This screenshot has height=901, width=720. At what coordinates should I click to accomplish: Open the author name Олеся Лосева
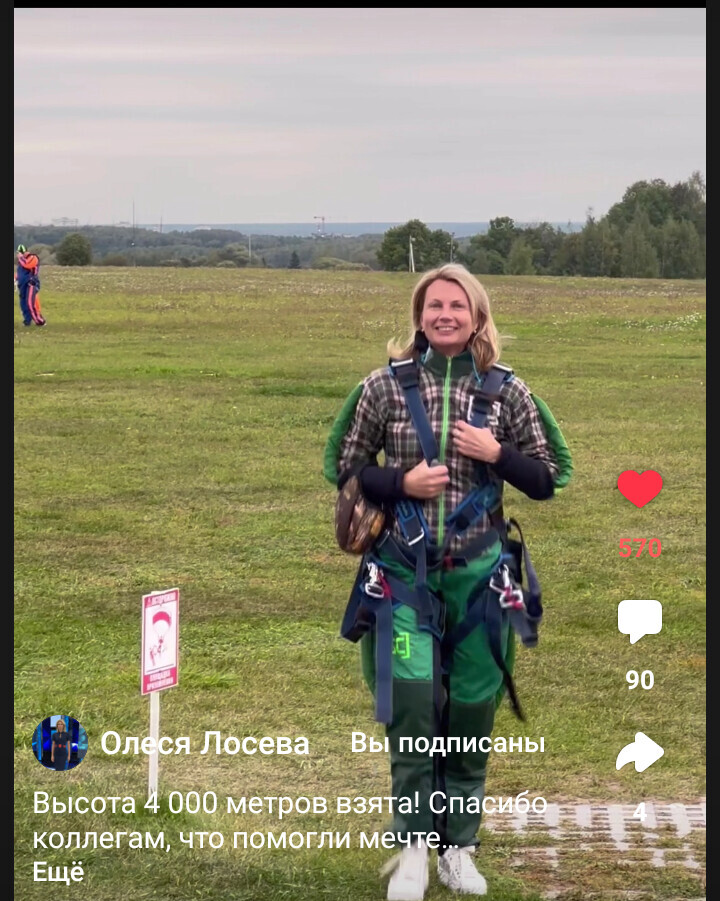pyautogui.click(x=205, y=743)
